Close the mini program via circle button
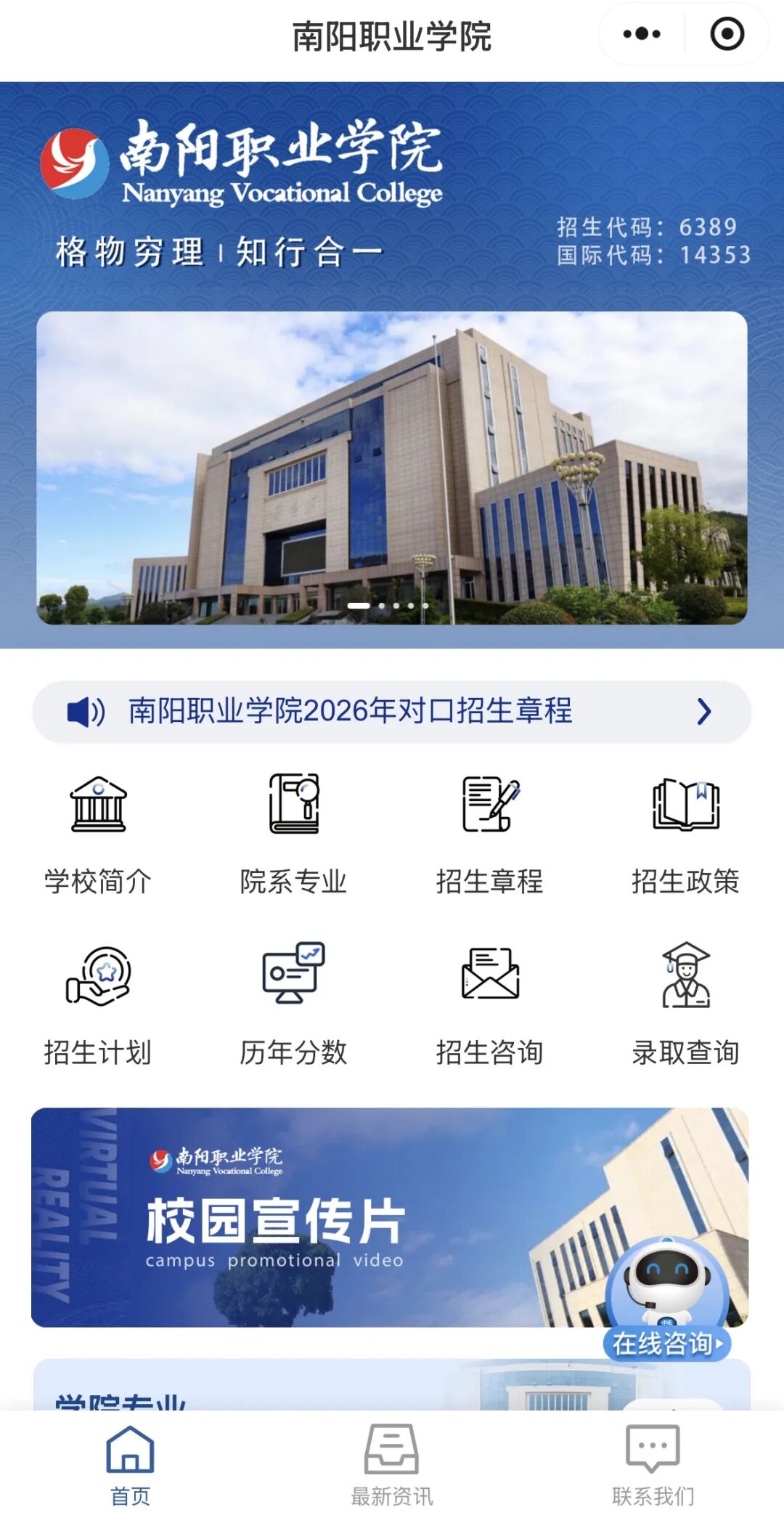Screen dimensions: 784x1515 tap(727, 34)
